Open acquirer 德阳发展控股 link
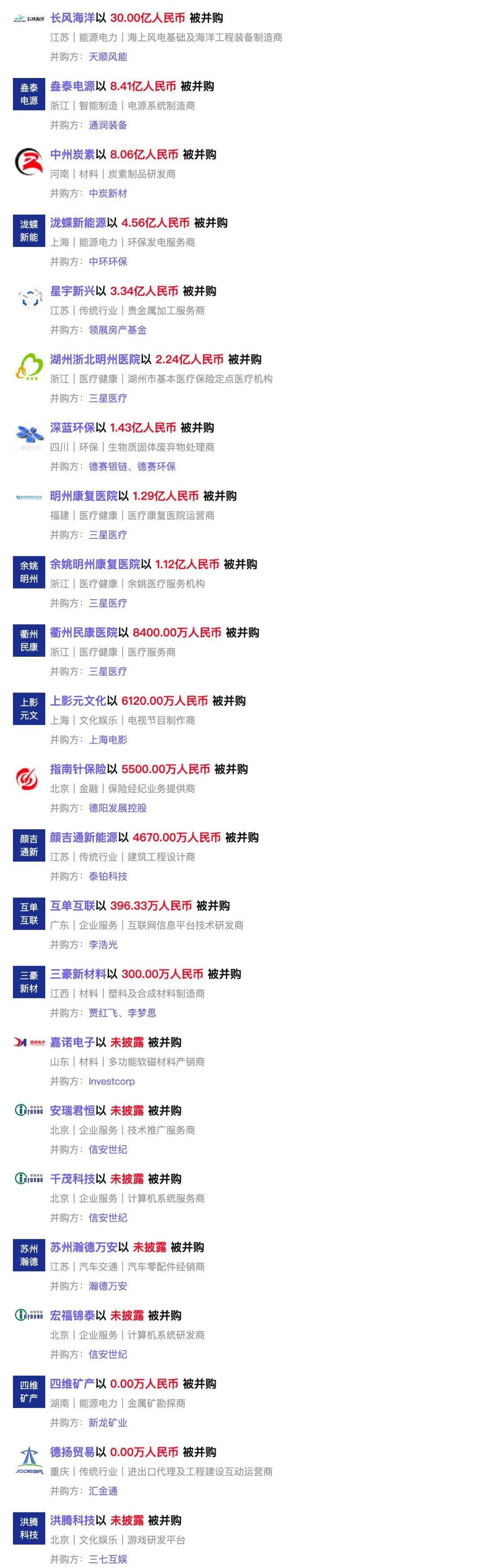 tap(117, 808)
